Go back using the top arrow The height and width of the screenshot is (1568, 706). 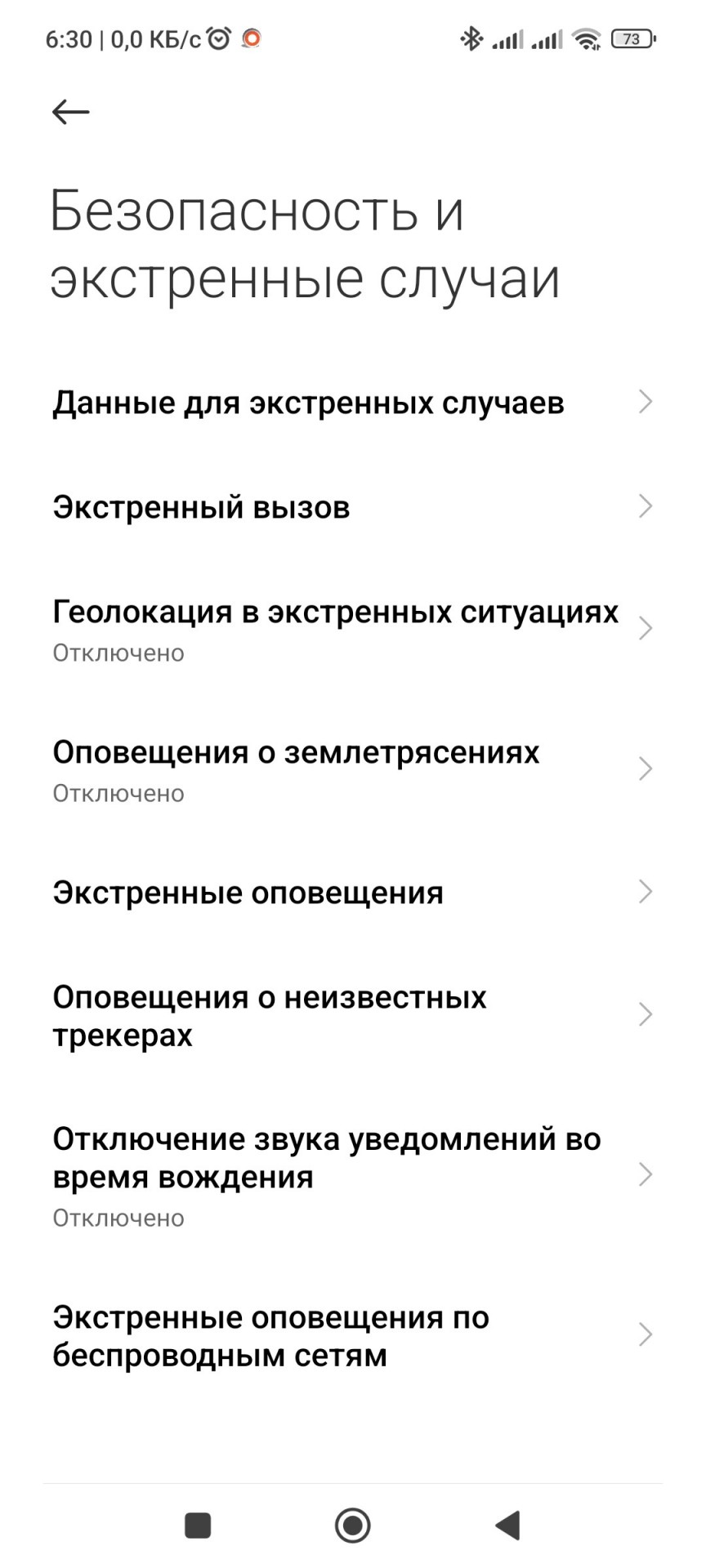[70, 112]
